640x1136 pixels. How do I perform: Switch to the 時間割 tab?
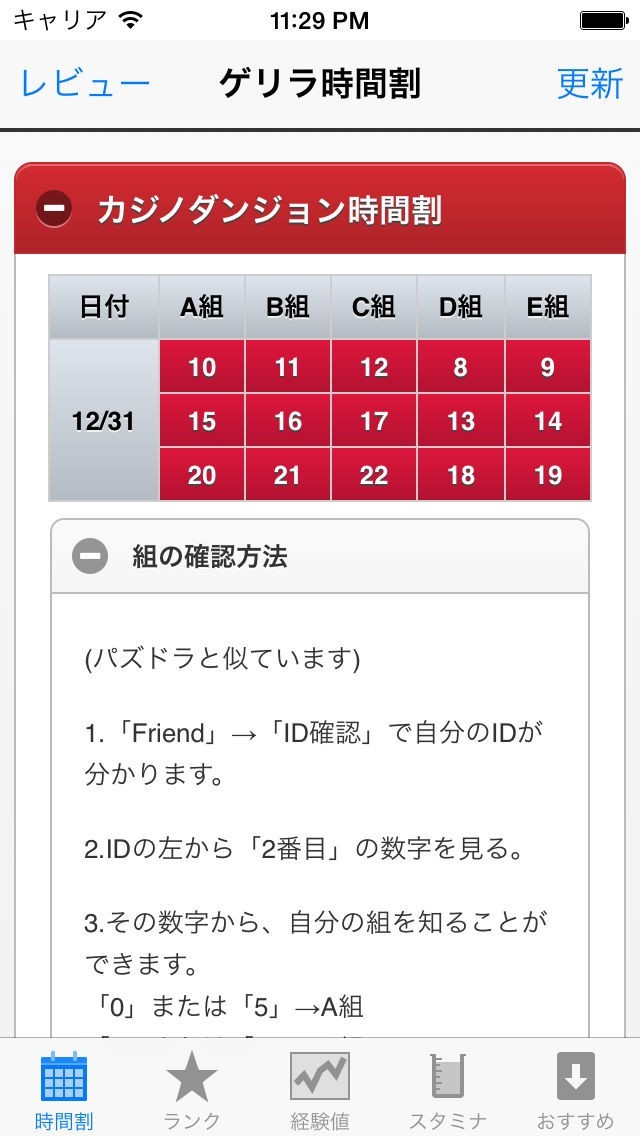click(x=64, y=1089)
